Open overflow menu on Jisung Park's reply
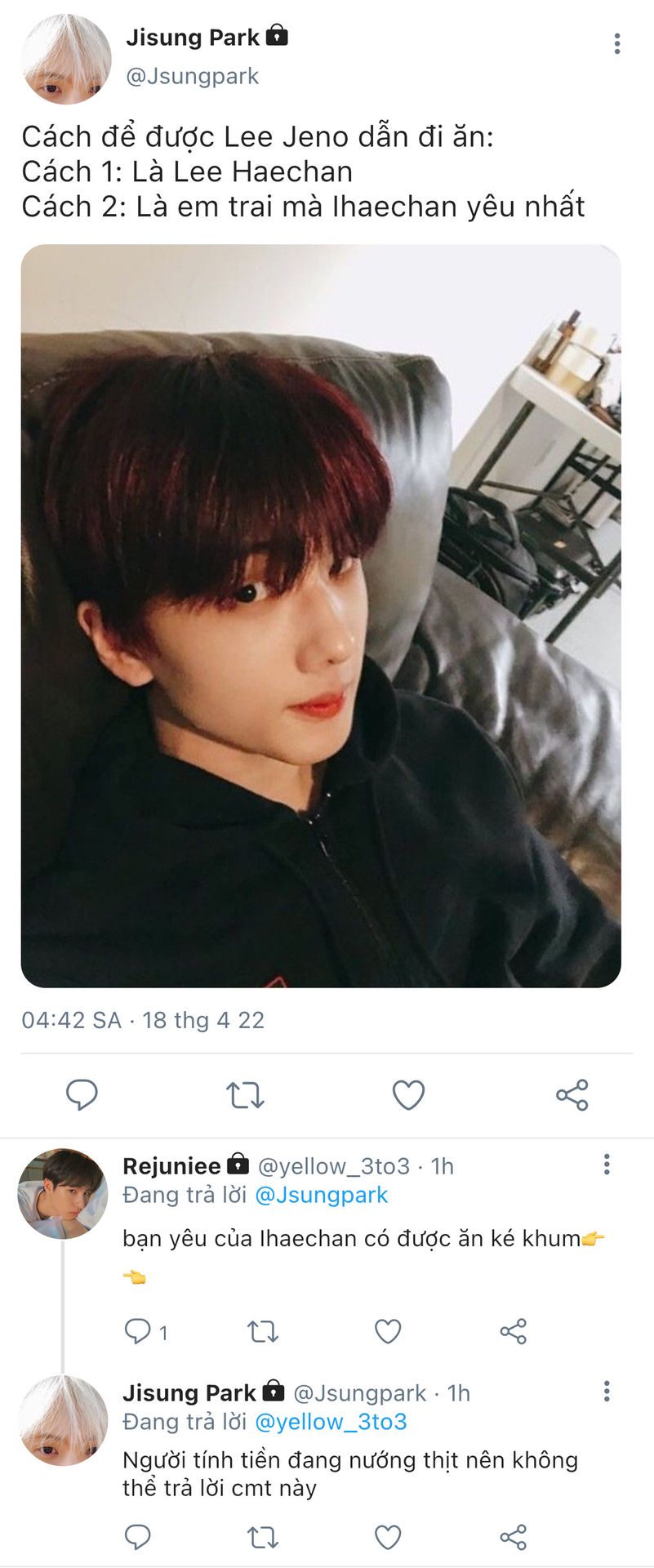654x1568 pixels. click(607, 1392)
